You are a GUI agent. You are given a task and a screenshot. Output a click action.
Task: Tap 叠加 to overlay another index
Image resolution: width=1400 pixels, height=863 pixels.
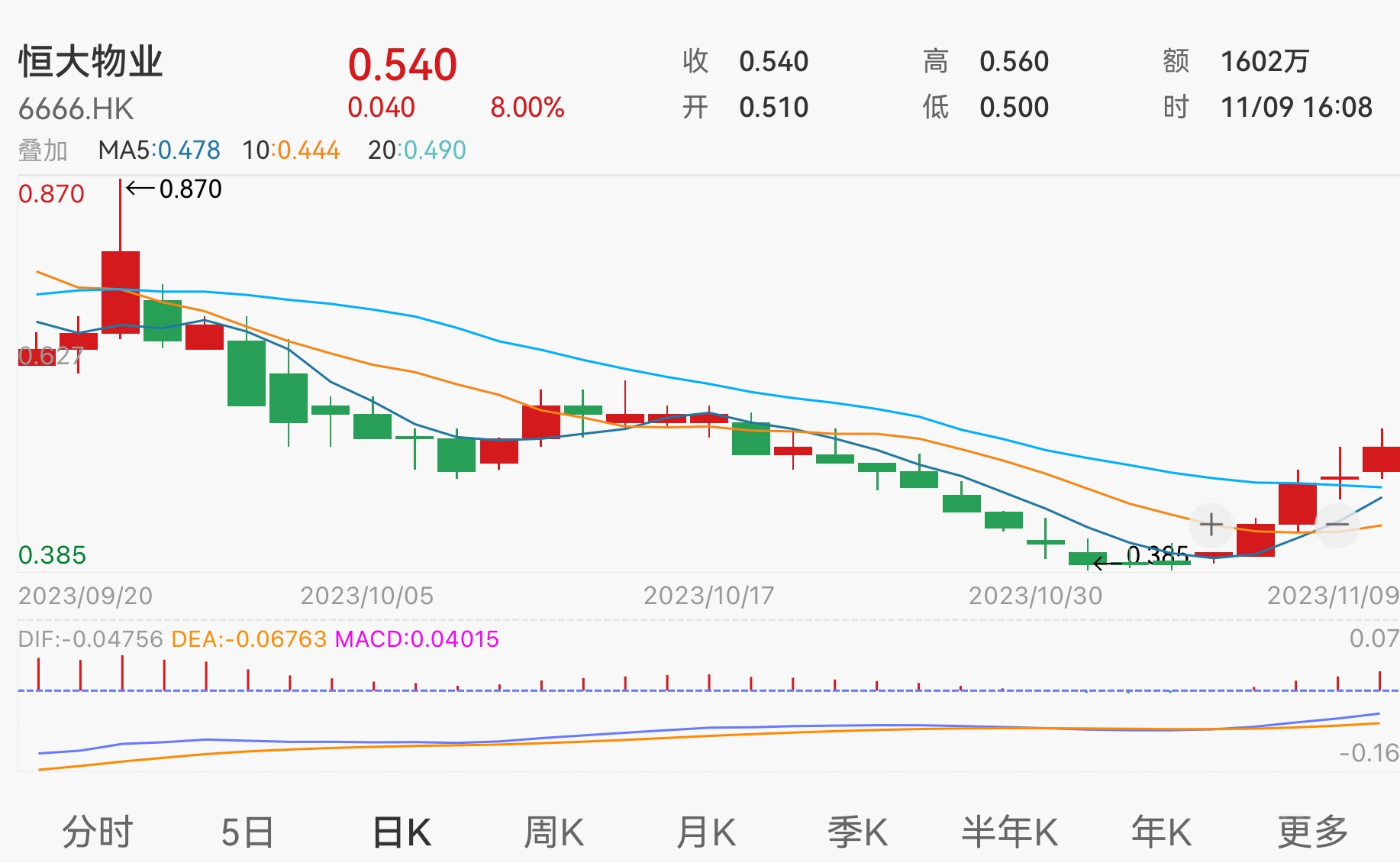43,150
